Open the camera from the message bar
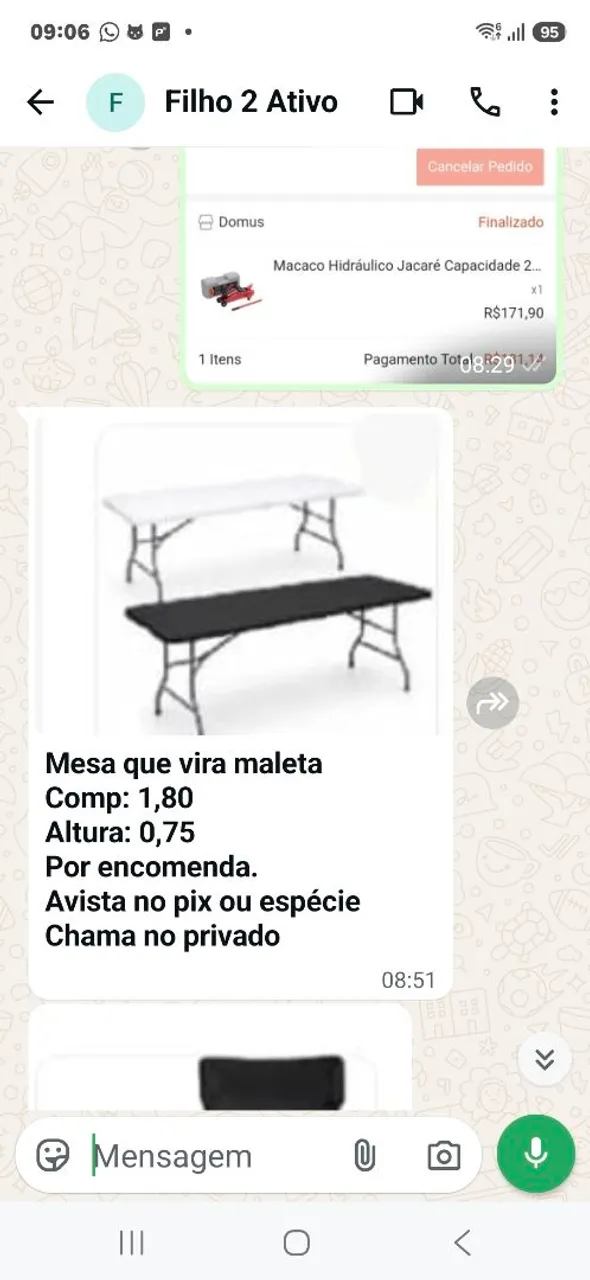590x1280 pixels. pos(444,1156)
